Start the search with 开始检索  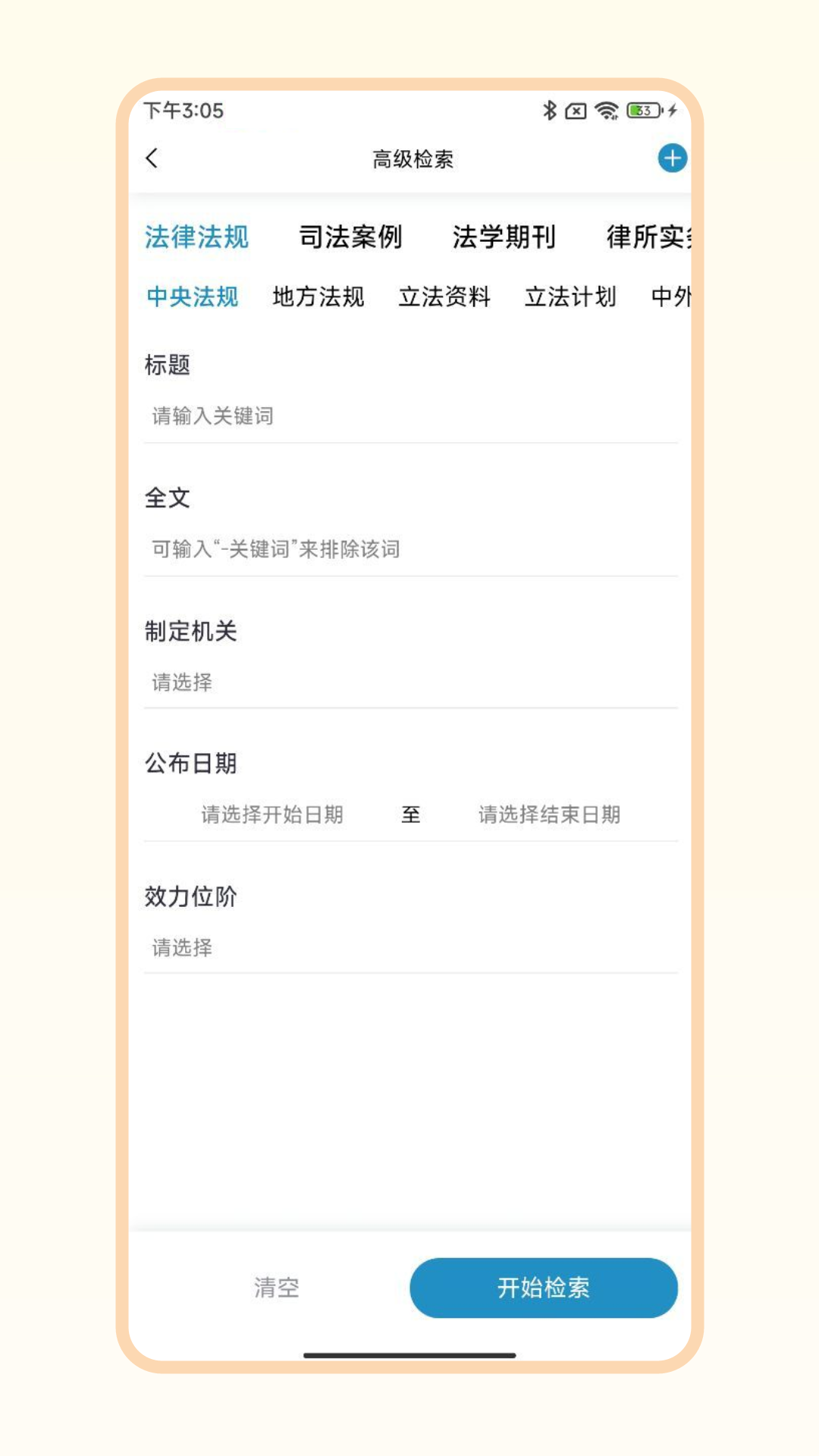[x=543, y=1288]
